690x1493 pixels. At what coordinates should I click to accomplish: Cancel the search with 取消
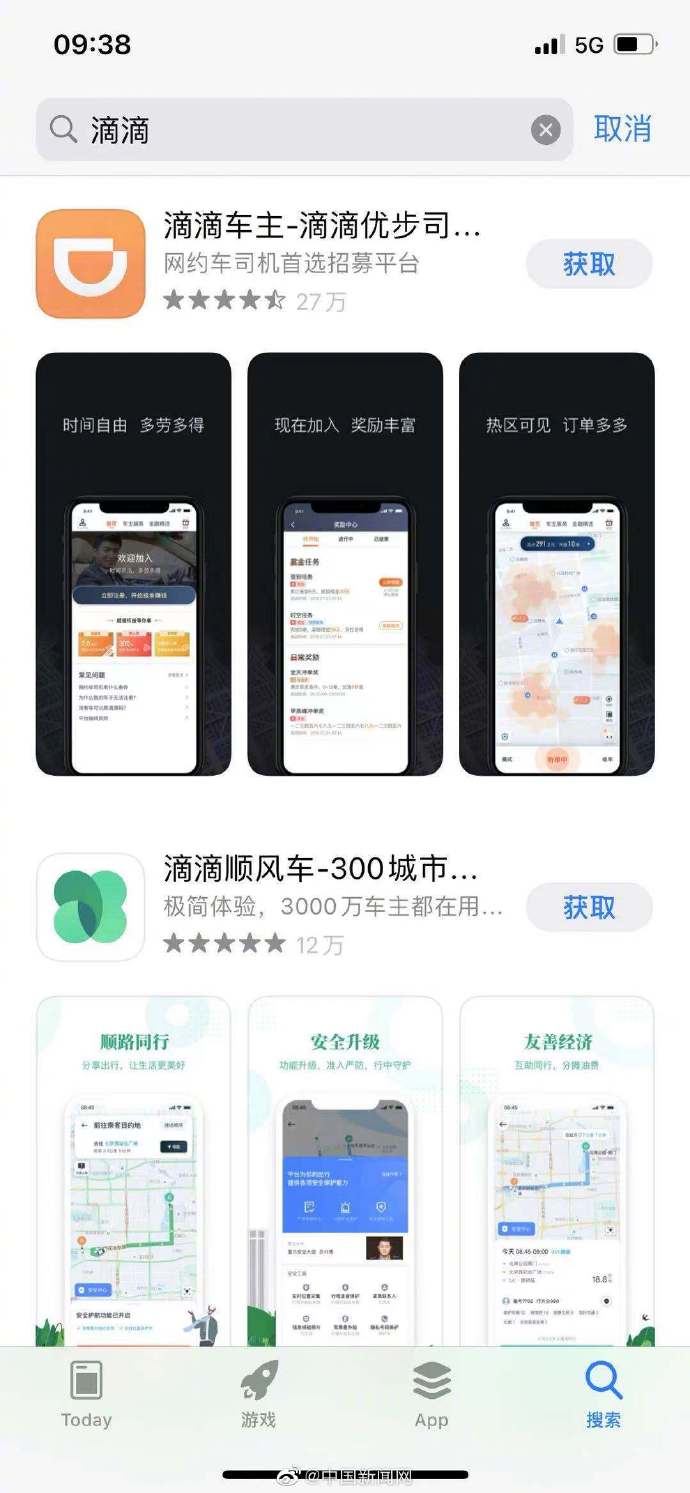coord(622,129)
